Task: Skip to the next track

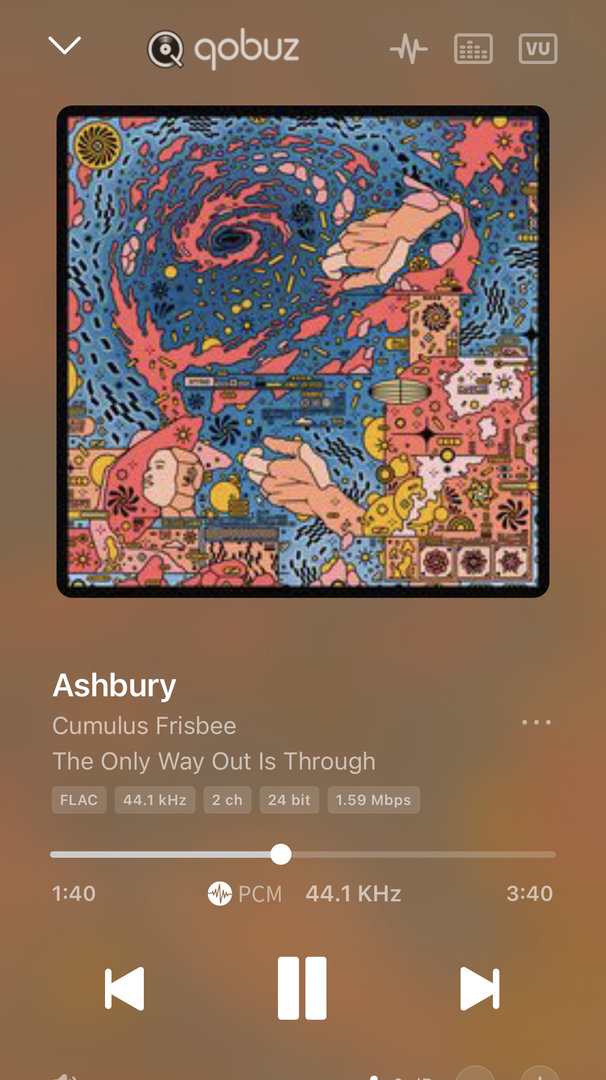Action: [479, 989]
